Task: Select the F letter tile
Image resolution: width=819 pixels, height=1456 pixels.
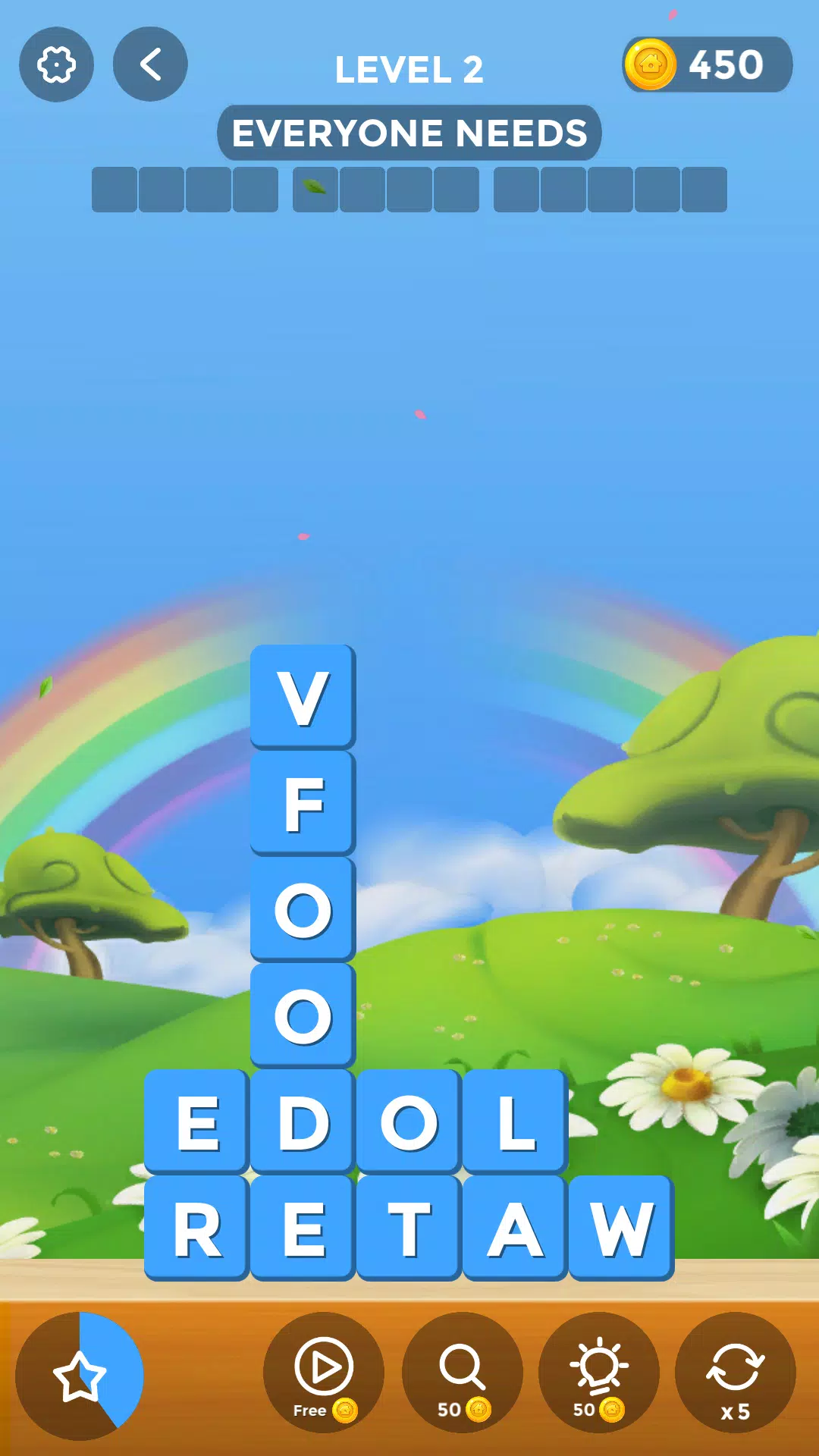Action: tap(303, 804)
